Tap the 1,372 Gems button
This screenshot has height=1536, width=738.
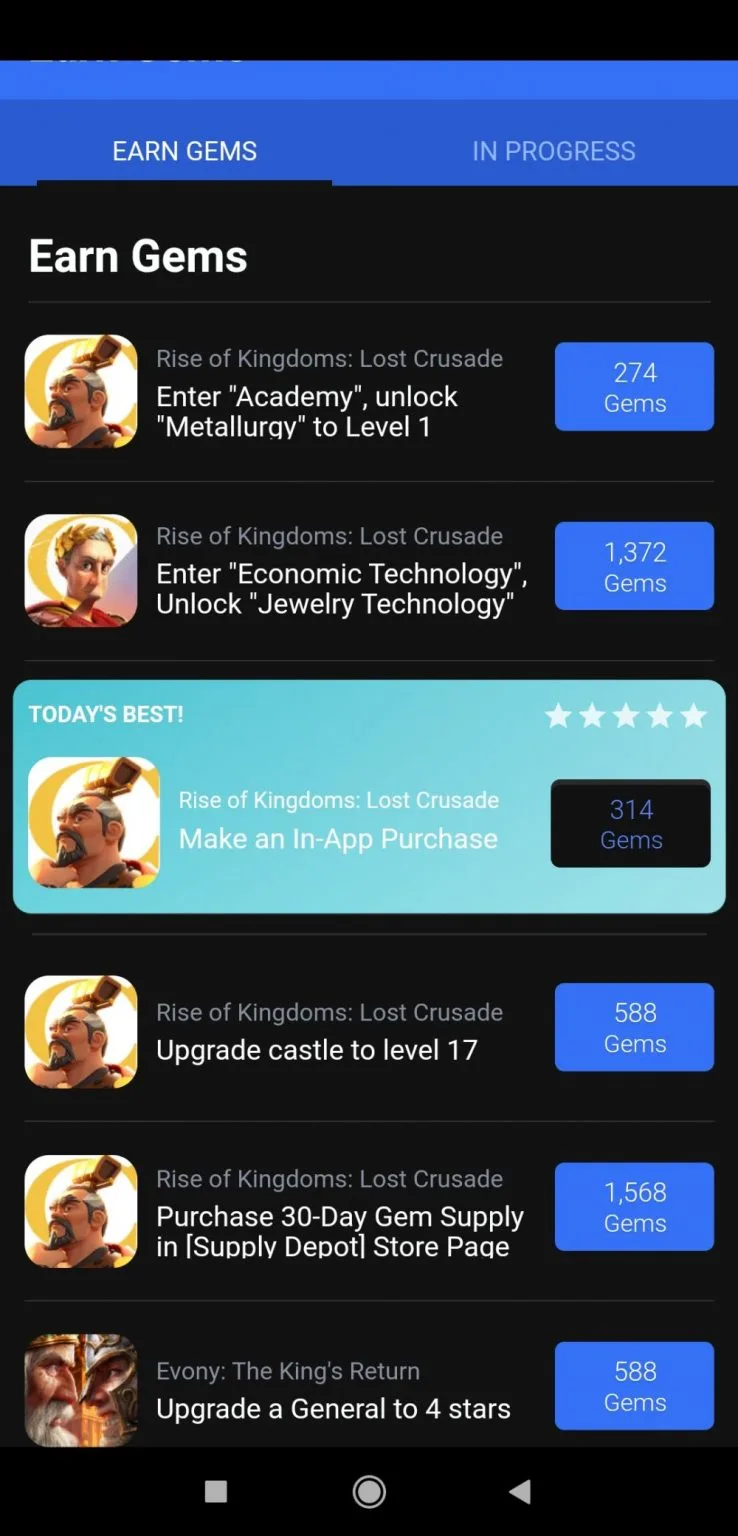click(x=634, y=566)
